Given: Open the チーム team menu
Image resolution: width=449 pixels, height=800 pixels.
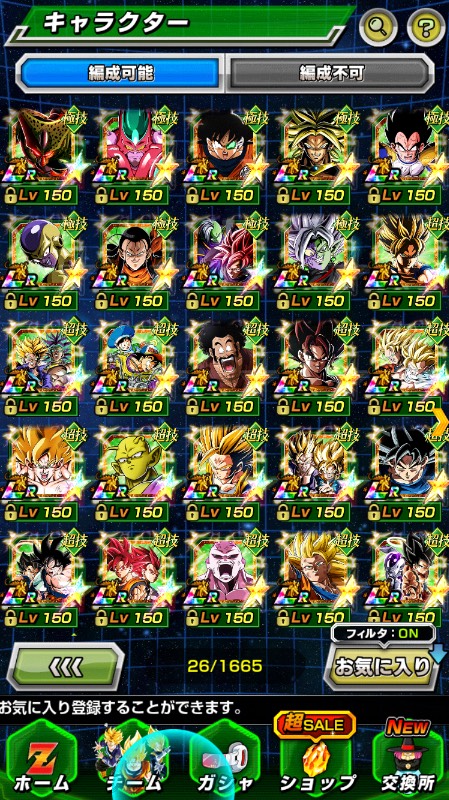Looking at the screenshot, I should [132, 762].
